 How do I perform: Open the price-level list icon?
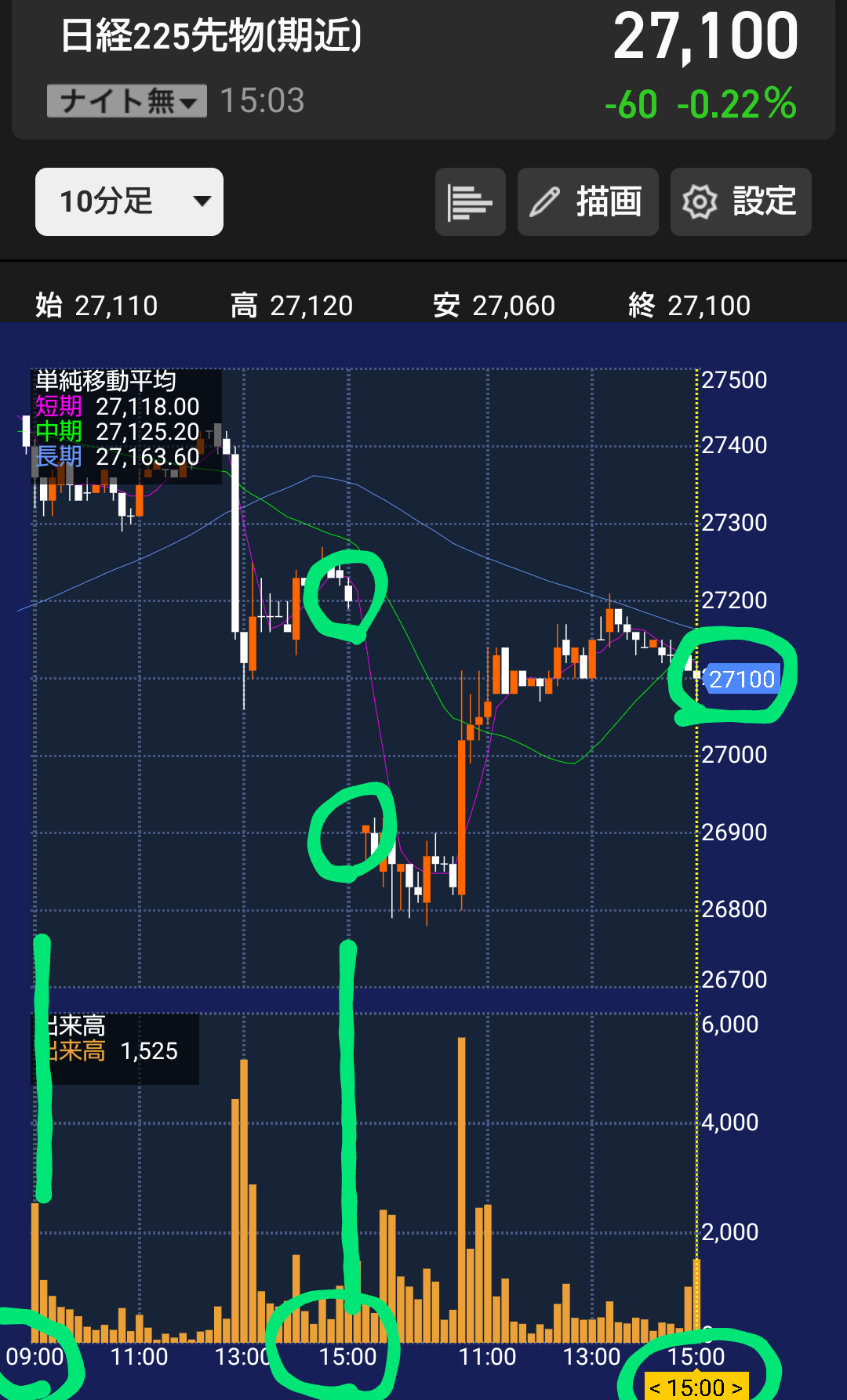point(470,201)
